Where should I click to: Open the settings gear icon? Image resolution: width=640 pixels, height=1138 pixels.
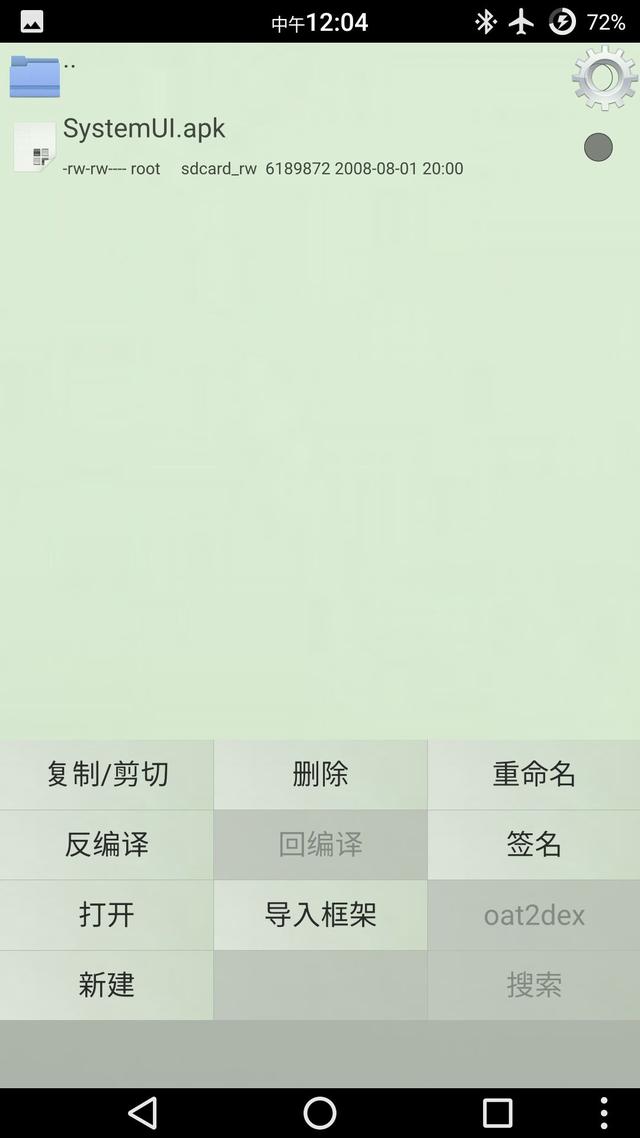(x=604, y=78)
